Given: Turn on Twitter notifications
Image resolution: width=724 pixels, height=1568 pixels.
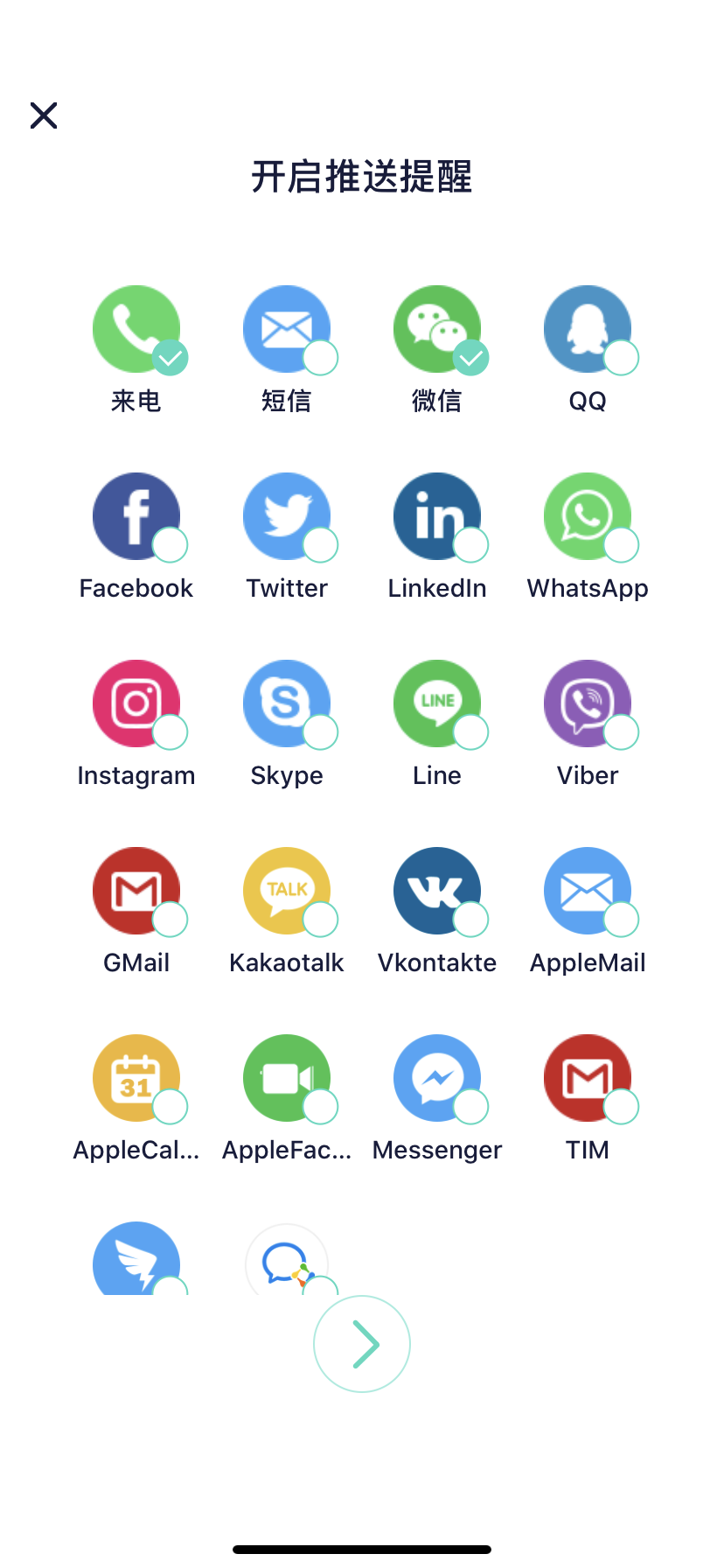Looking at the screenshot, I should pos(288,517).
